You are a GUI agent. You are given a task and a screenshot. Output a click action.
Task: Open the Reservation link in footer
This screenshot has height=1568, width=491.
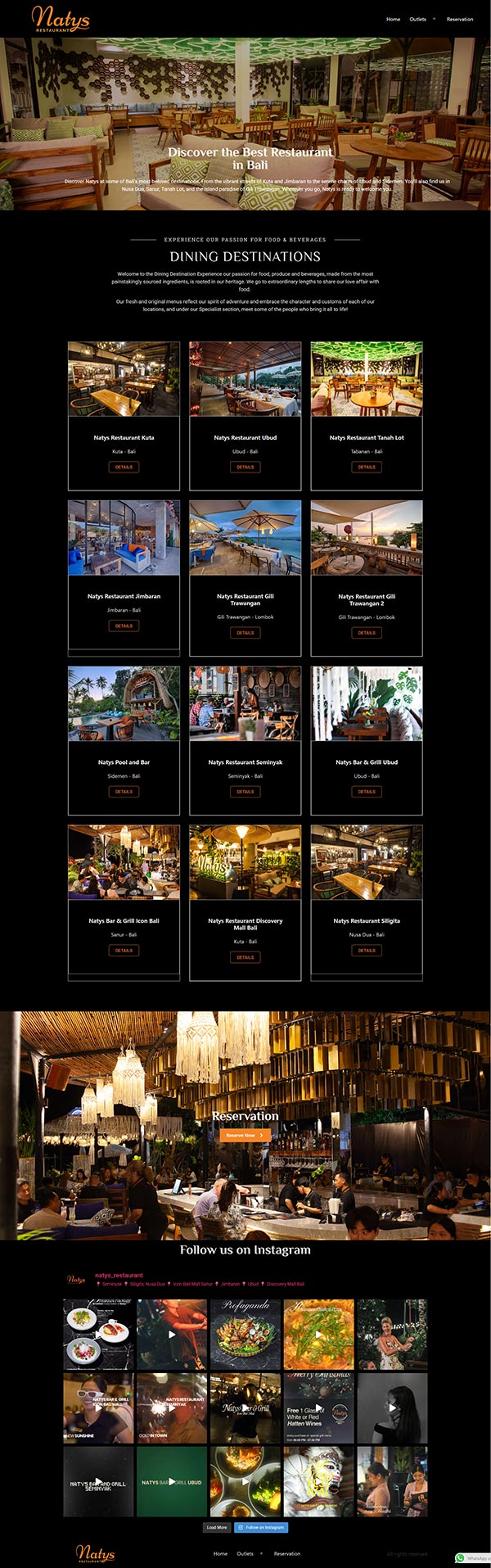click(x=287, y=1553)
